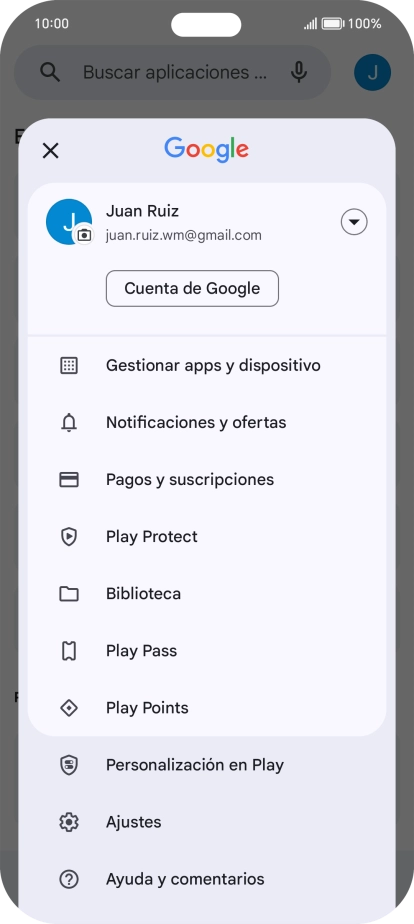Open Play Protect

(207, 537)
